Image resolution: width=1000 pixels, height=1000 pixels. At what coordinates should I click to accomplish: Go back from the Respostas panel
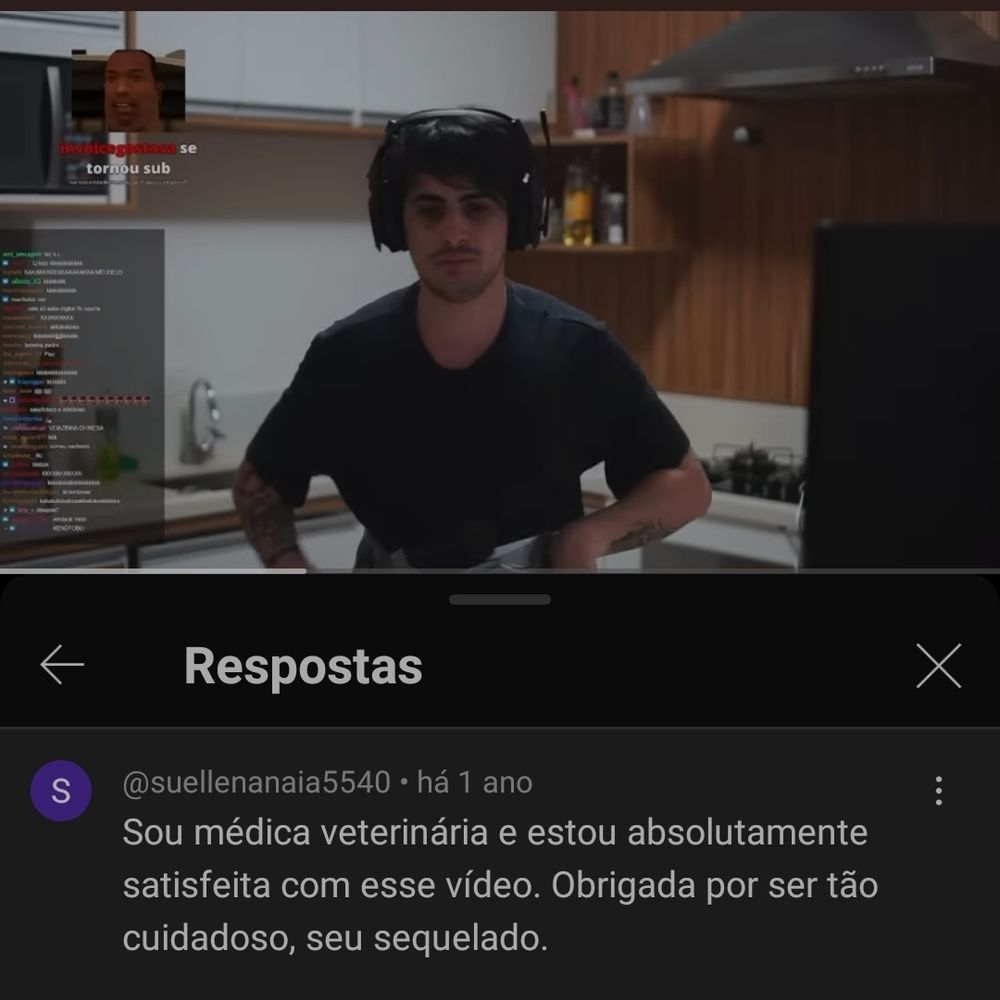point(62,665)
